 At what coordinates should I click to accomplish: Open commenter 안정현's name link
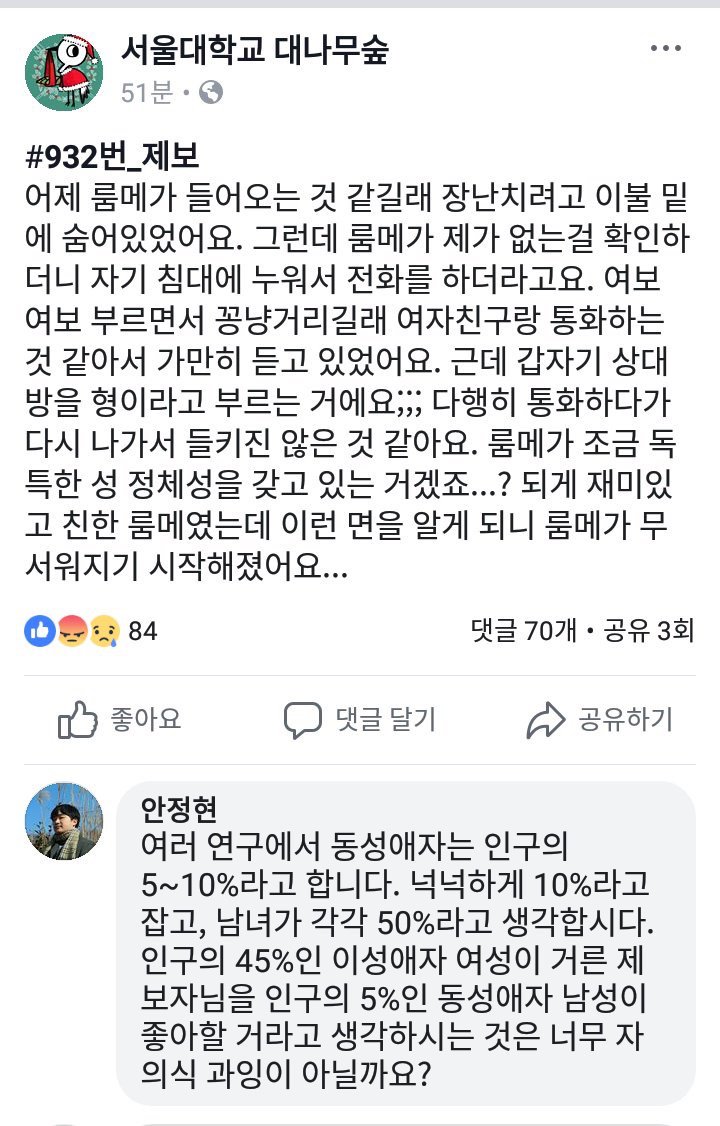[x=179, y=807]
